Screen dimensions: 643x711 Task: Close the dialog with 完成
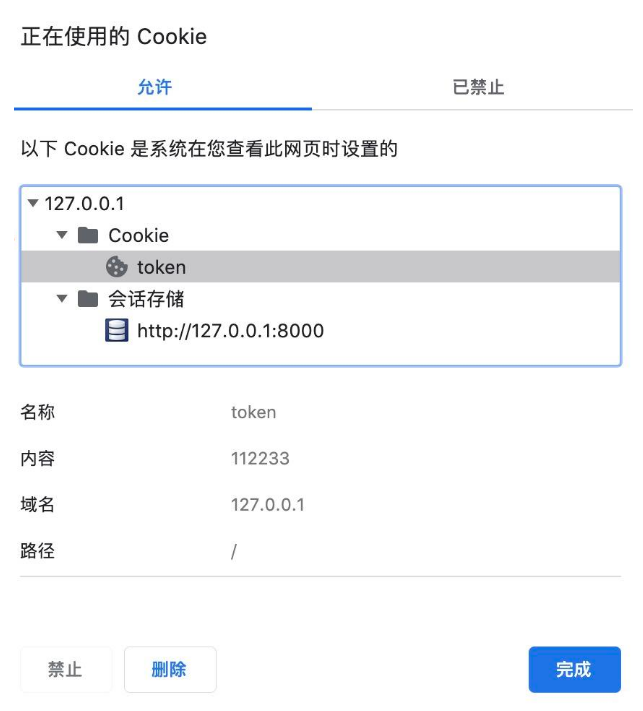[x=574, y=669]
